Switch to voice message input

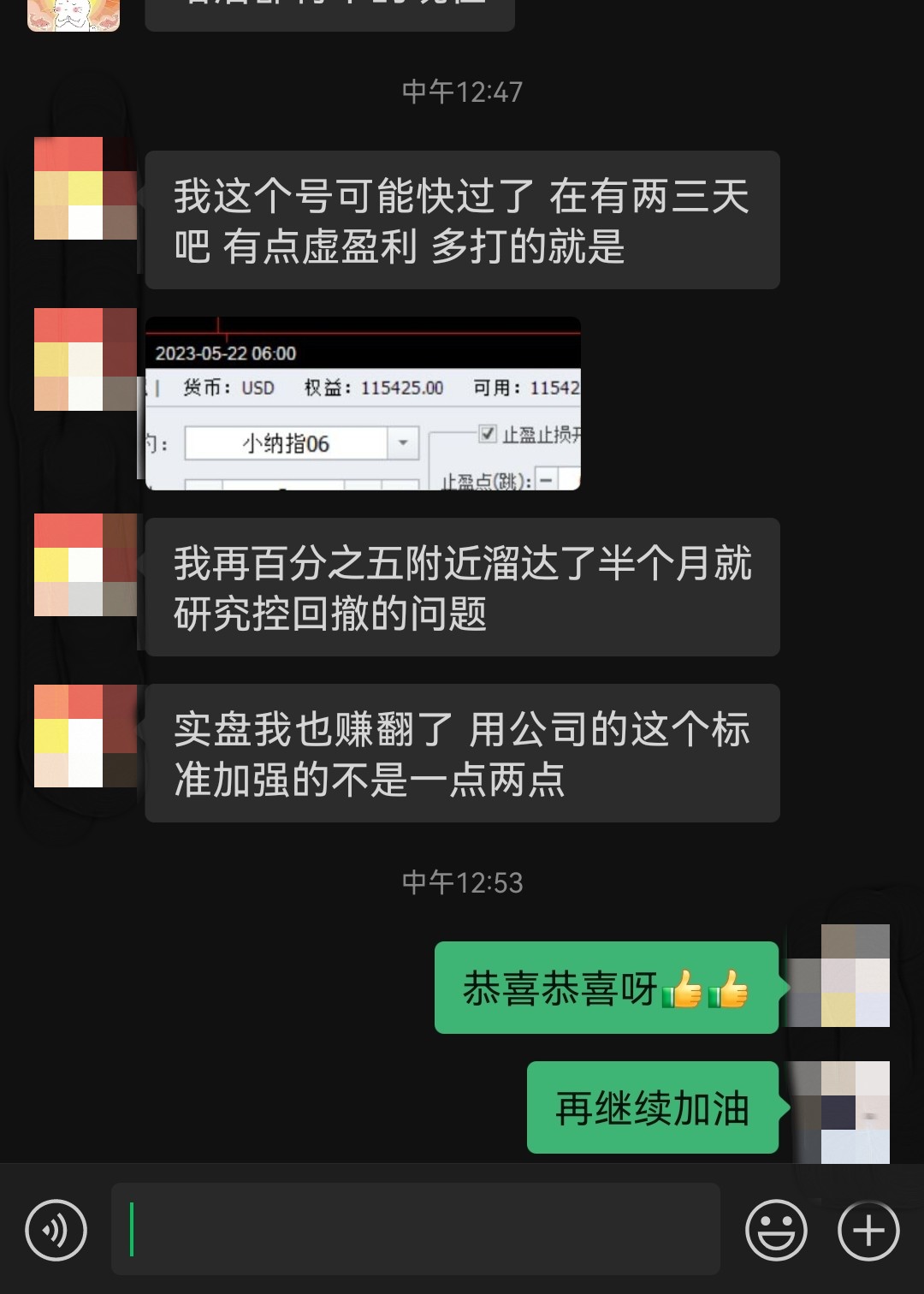click(56, 1230)
